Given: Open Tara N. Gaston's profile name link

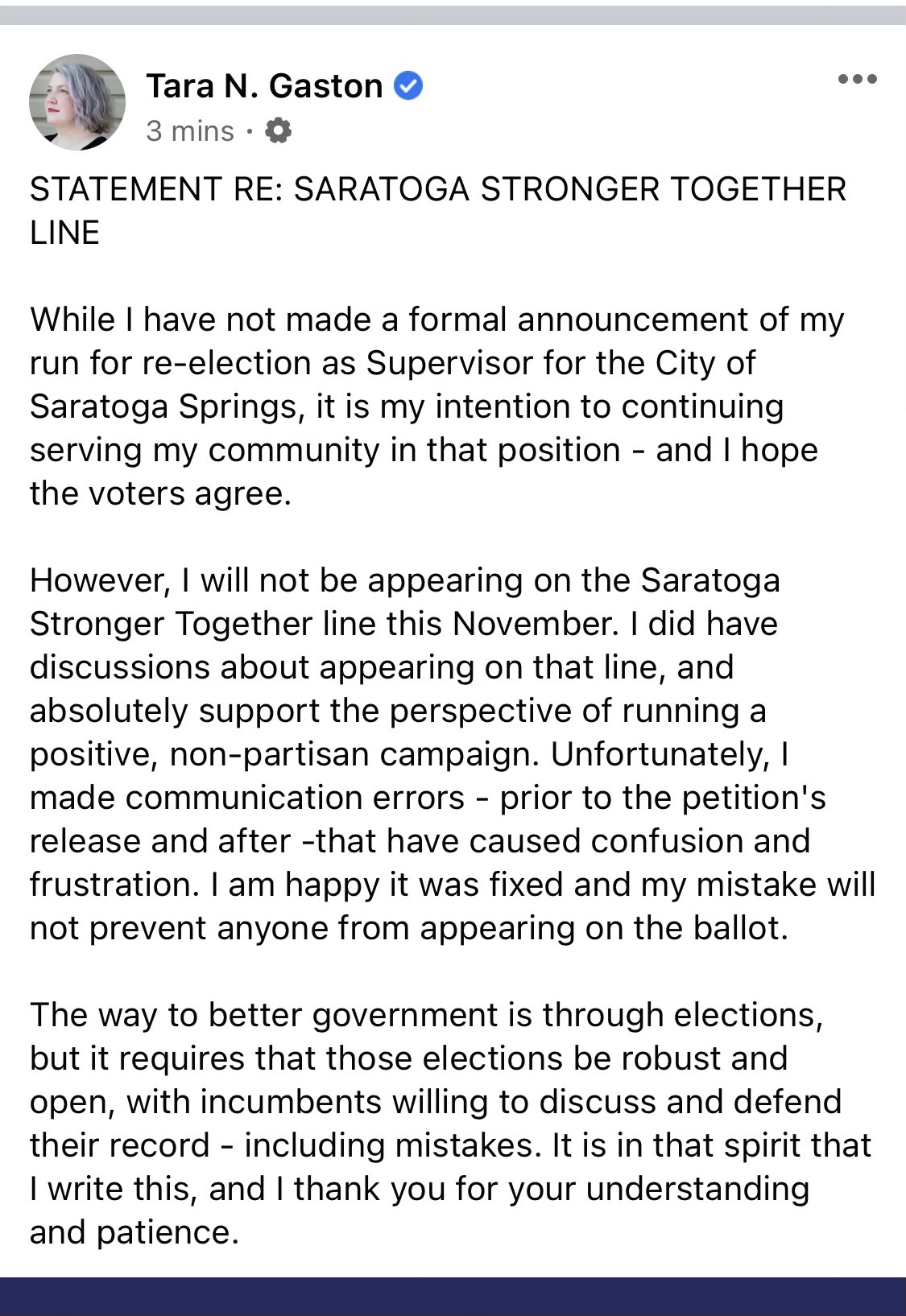Looking at the screenshot, I should pos(264,85).
